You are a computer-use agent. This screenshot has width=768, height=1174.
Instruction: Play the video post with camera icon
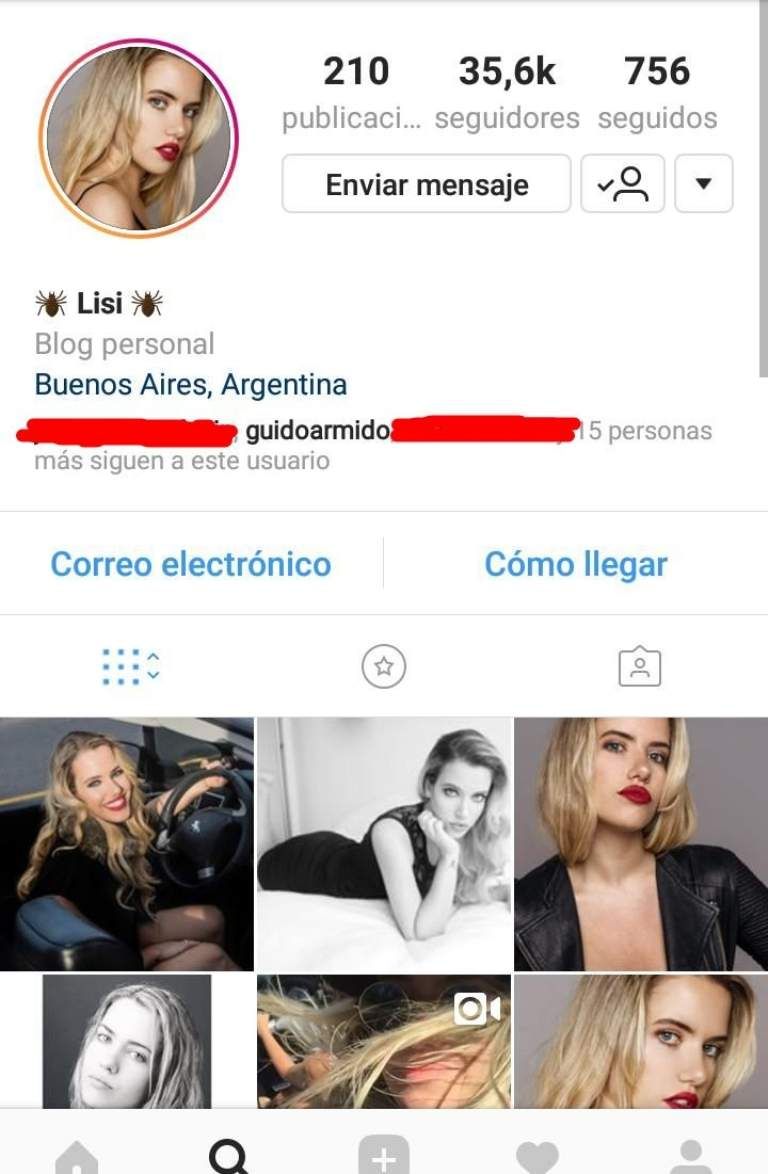pyautogui.click(x=383, y=1040)
